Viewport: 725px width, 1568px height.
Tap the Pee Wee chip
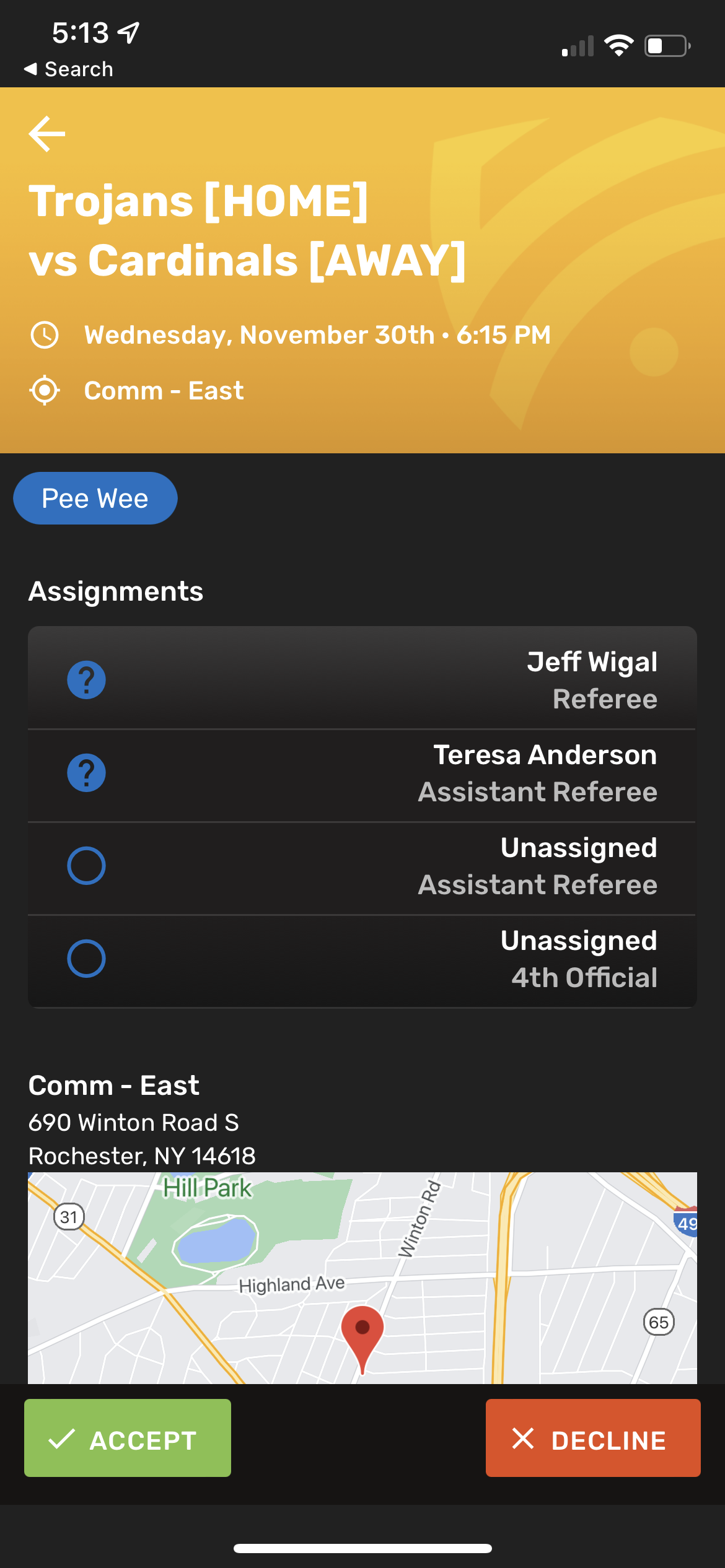tap(95, 498)
